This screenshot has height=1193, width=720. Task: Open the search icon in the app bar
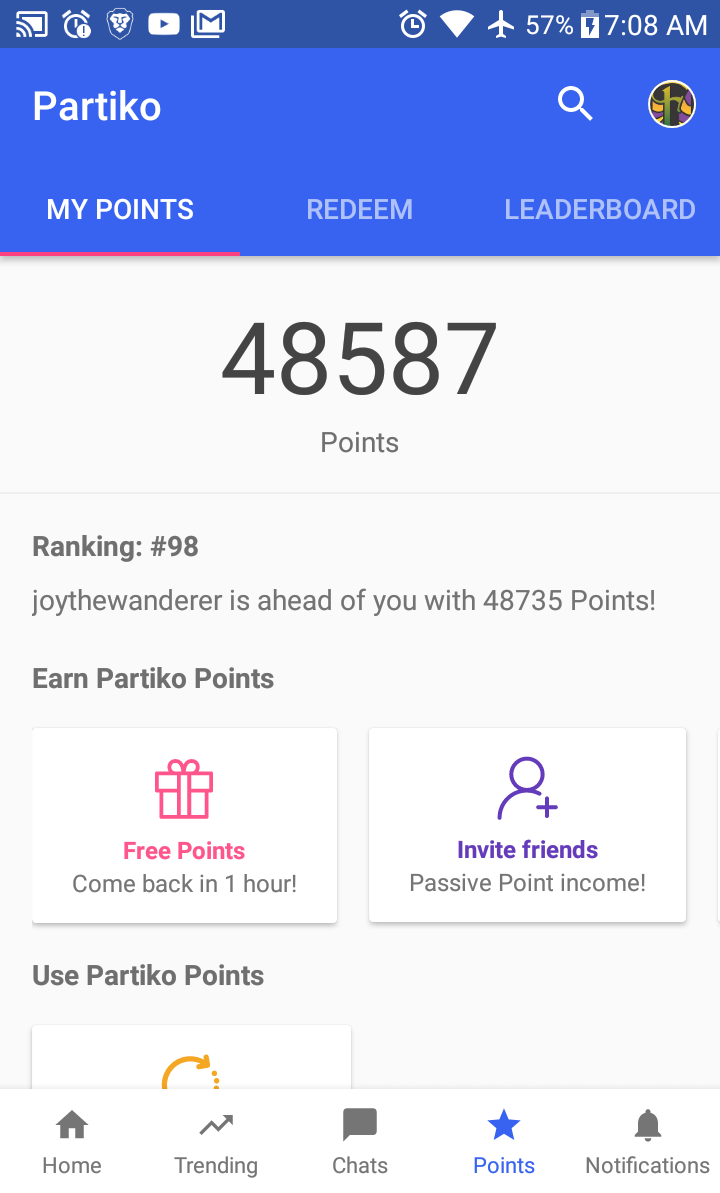[575, 104]
